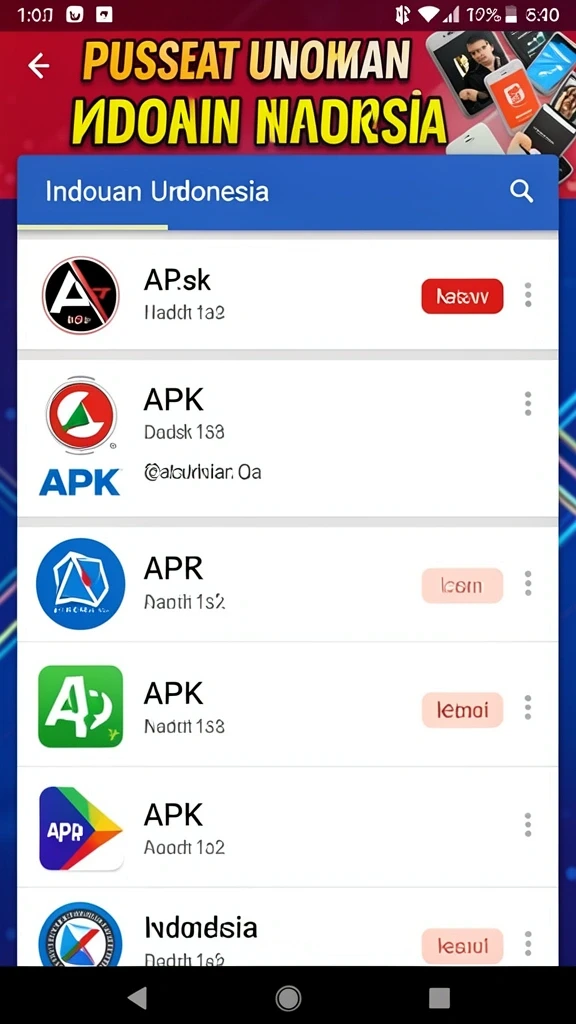
Task: Tap the pink button on the Indonesia row
Action: click(x=462, y=946)
